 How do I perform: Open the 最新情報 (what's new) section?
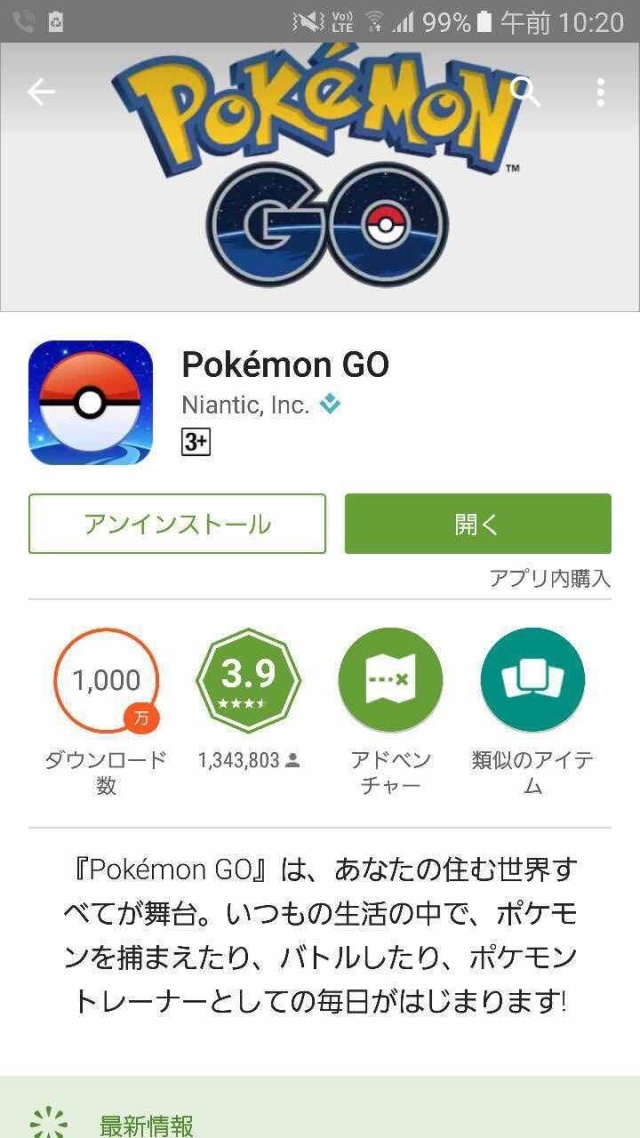146,1125
